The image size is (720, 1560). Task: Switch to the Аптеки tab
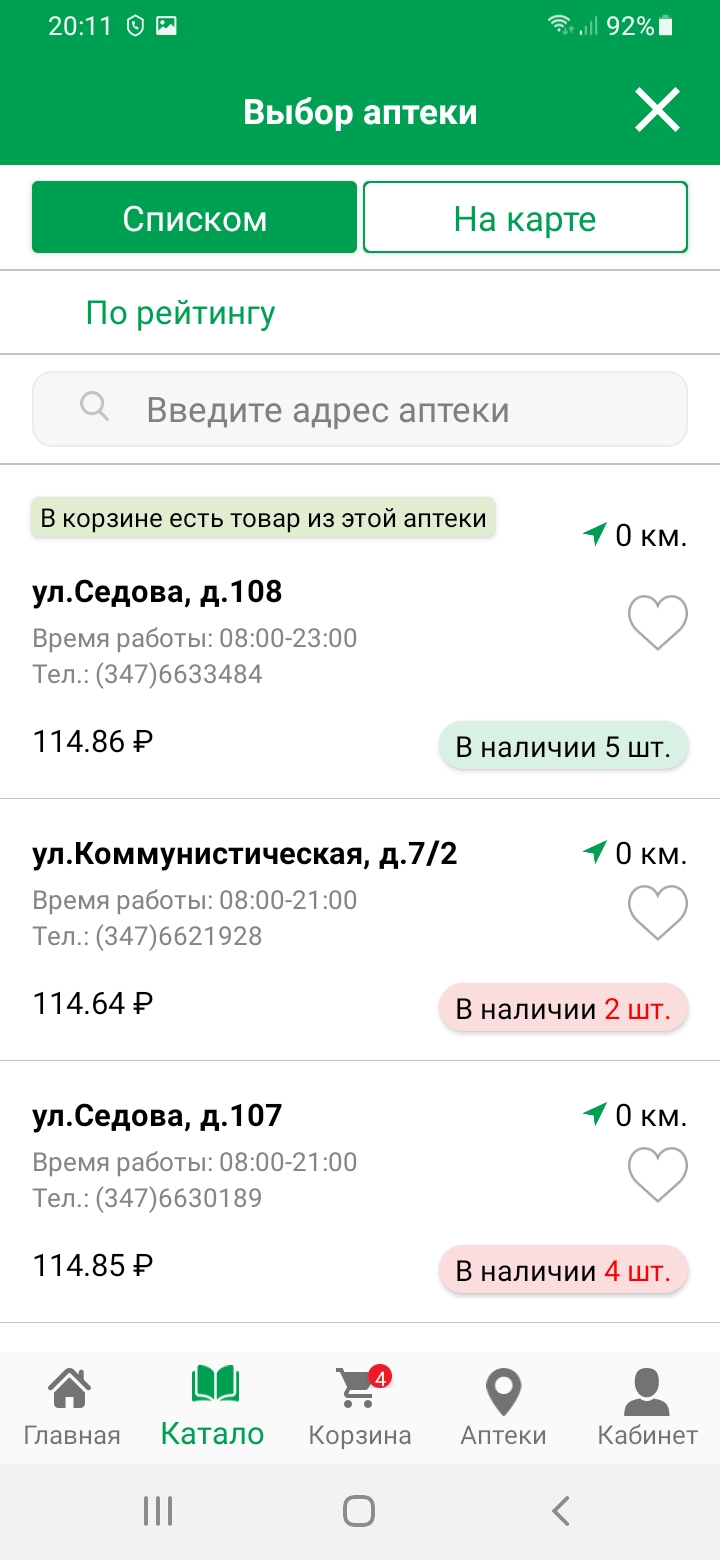(x=503, y=1408)
